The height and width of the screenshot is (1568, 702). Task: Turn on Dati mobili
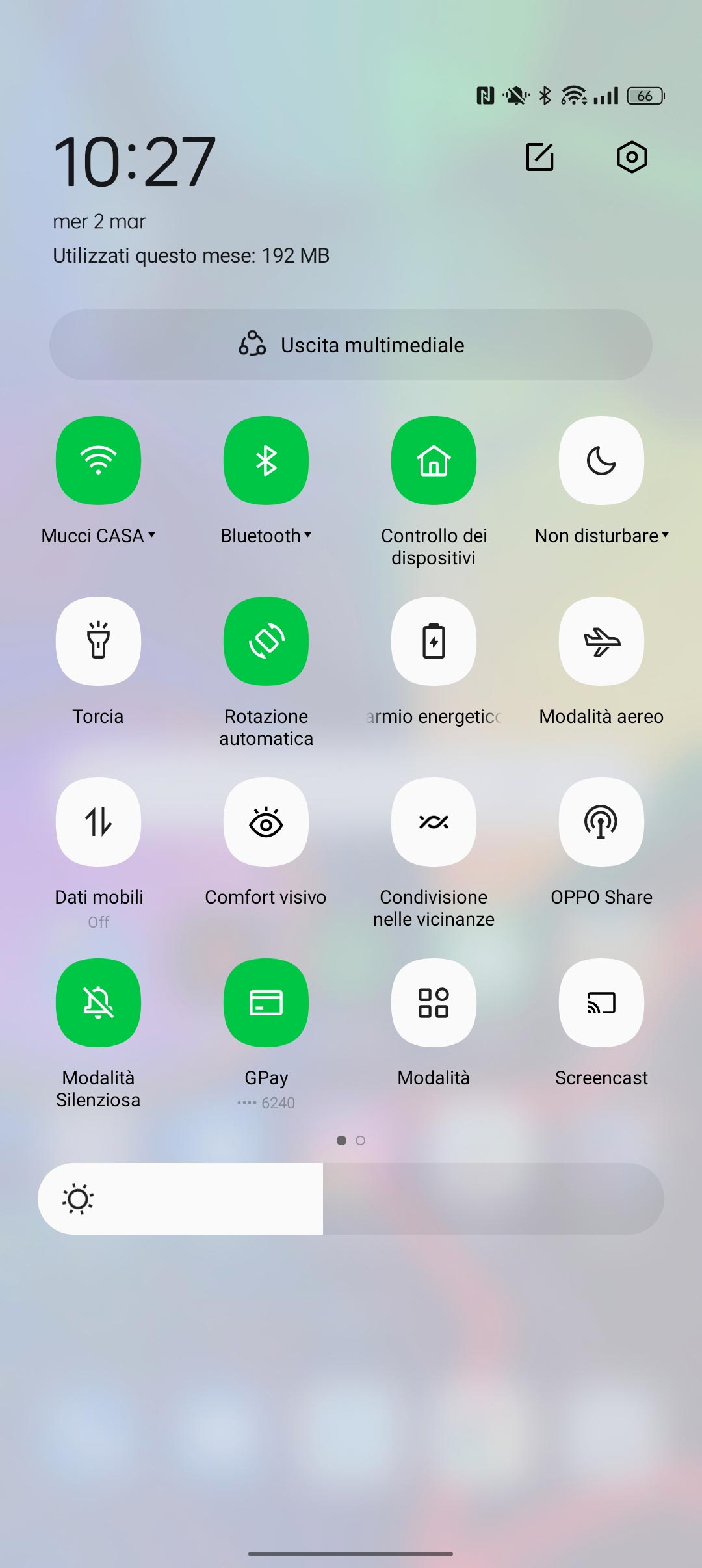(x=98, y=822)
